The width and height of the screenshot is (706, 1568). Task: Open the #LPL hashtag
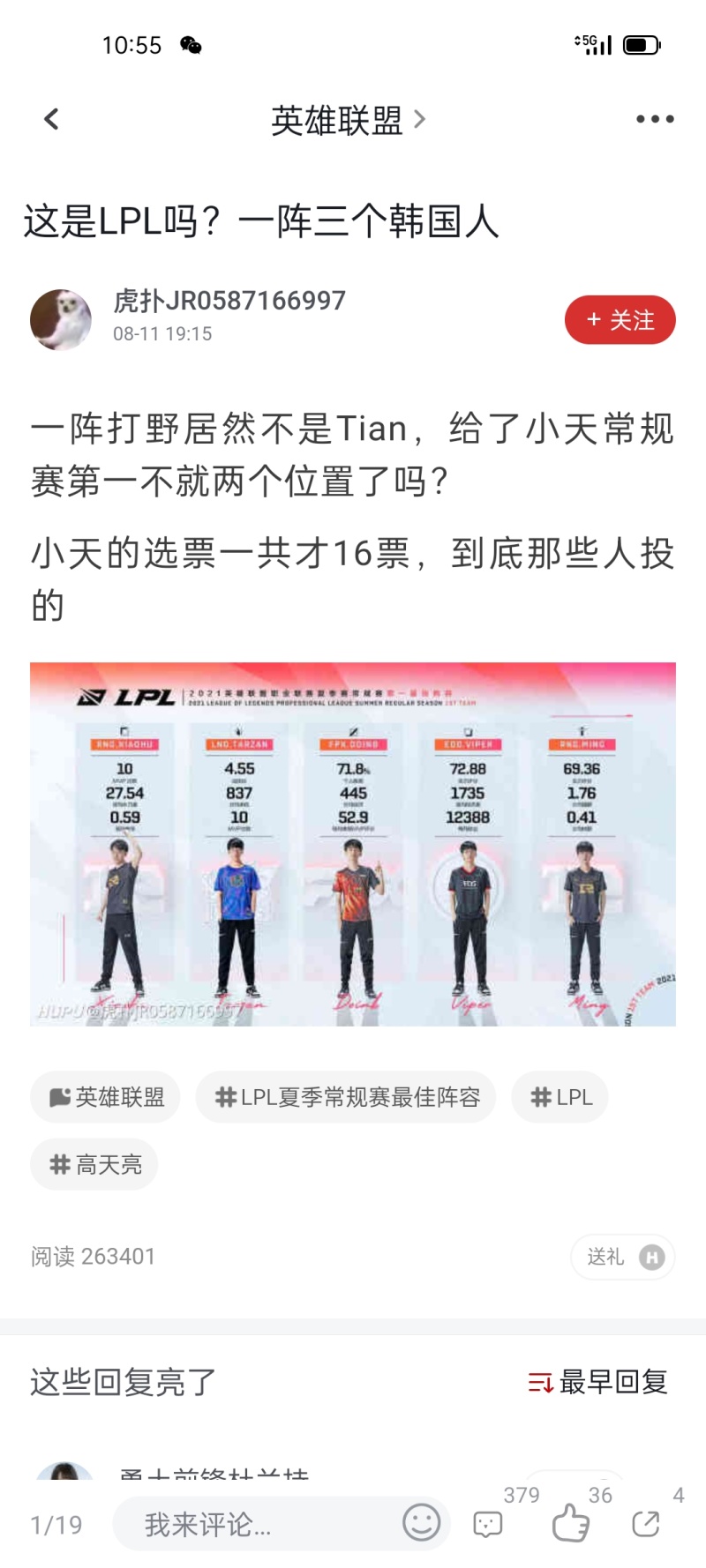tap(559, 1096)
